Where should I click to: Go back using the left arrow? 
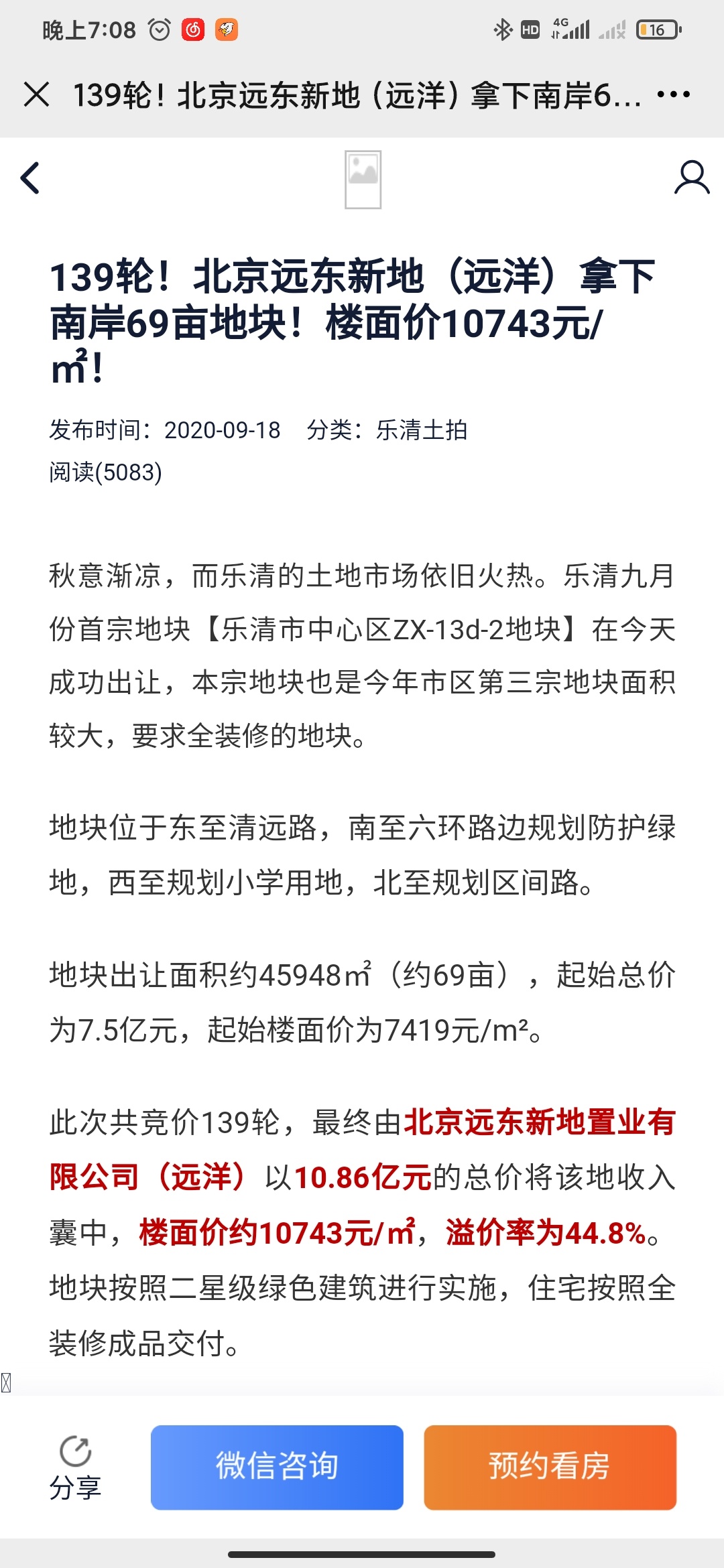30,178
